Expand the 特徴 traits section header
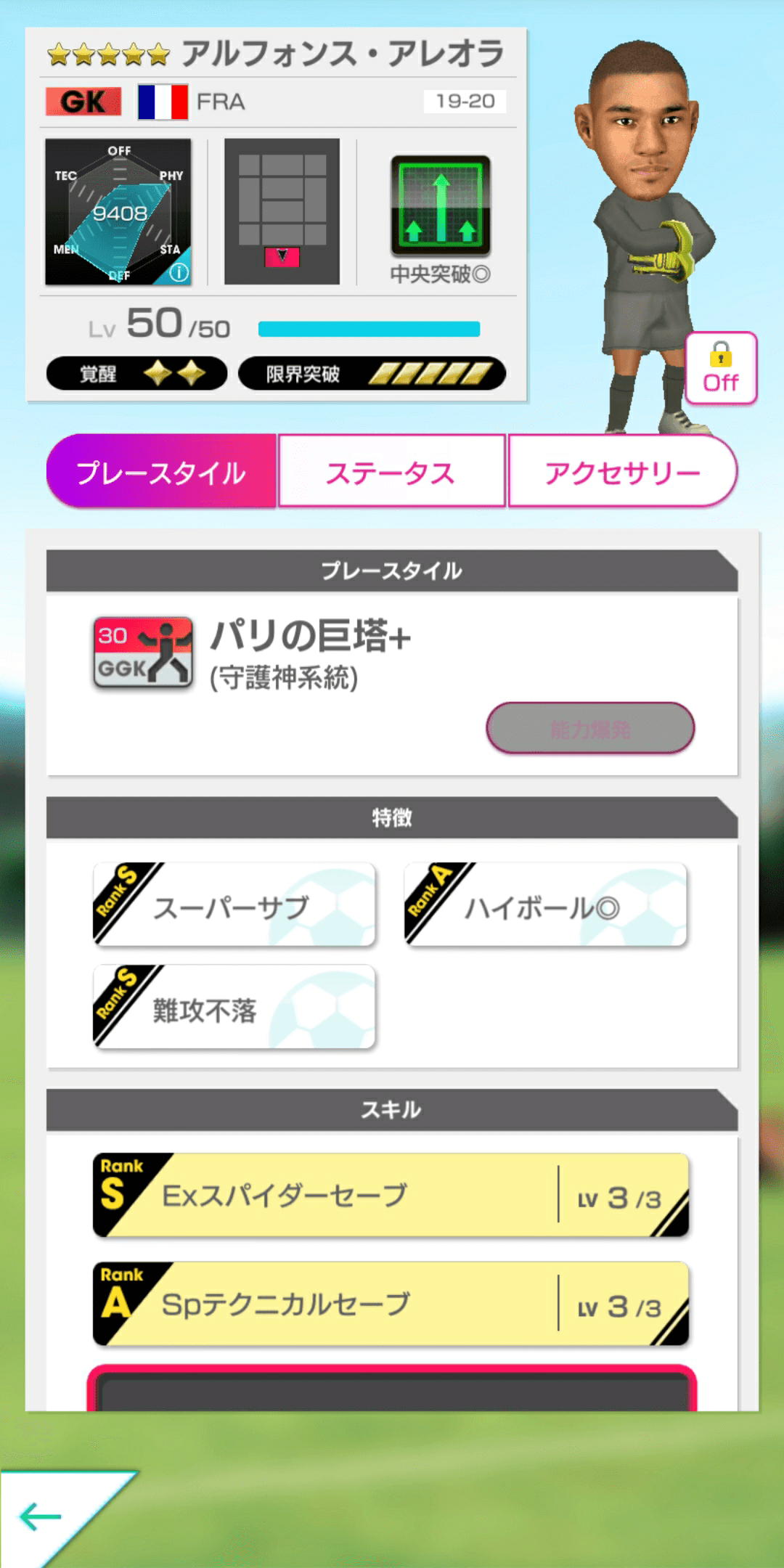Viewport: 784px width, 1568px height. pos(392,817)
